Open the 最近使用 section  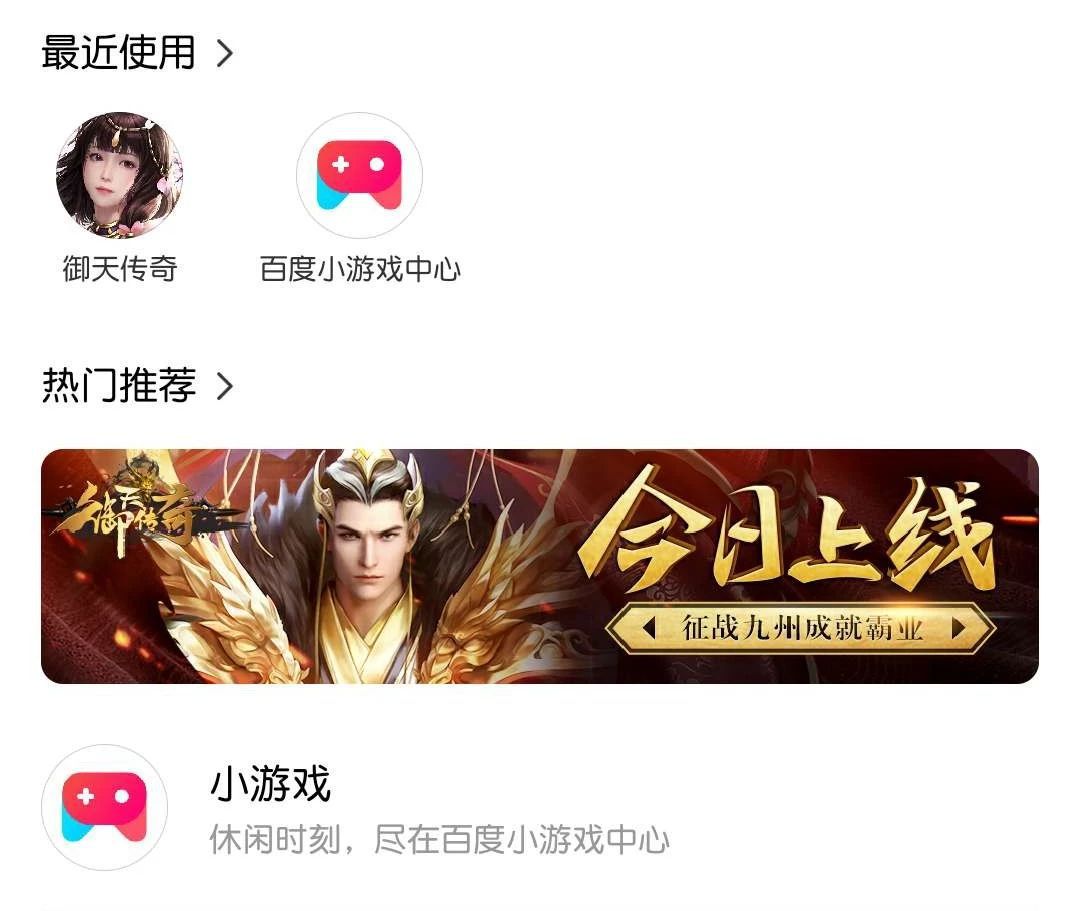(137, 52)
